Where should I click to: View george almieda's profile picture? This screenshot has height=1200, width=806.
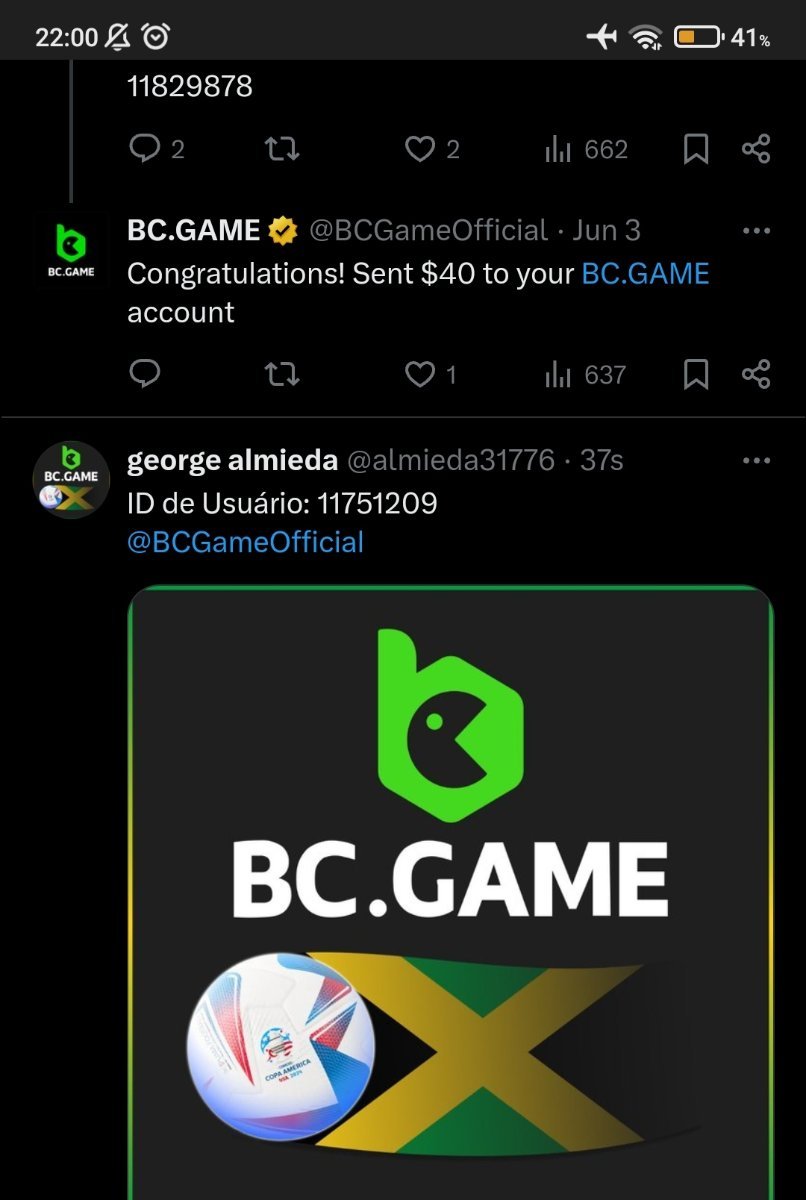71,480
